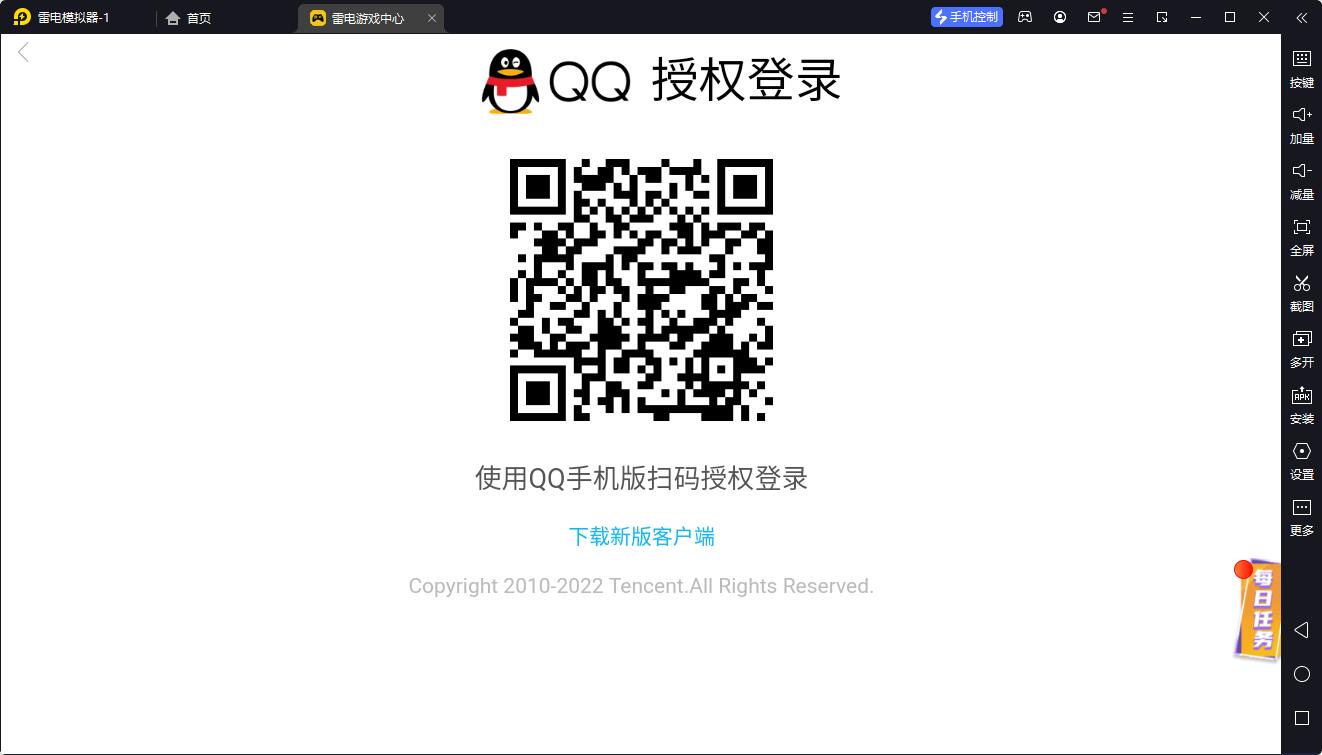Tap the Android back triangle button
Screen dimensions: 1322x755
pos(1301,630)
